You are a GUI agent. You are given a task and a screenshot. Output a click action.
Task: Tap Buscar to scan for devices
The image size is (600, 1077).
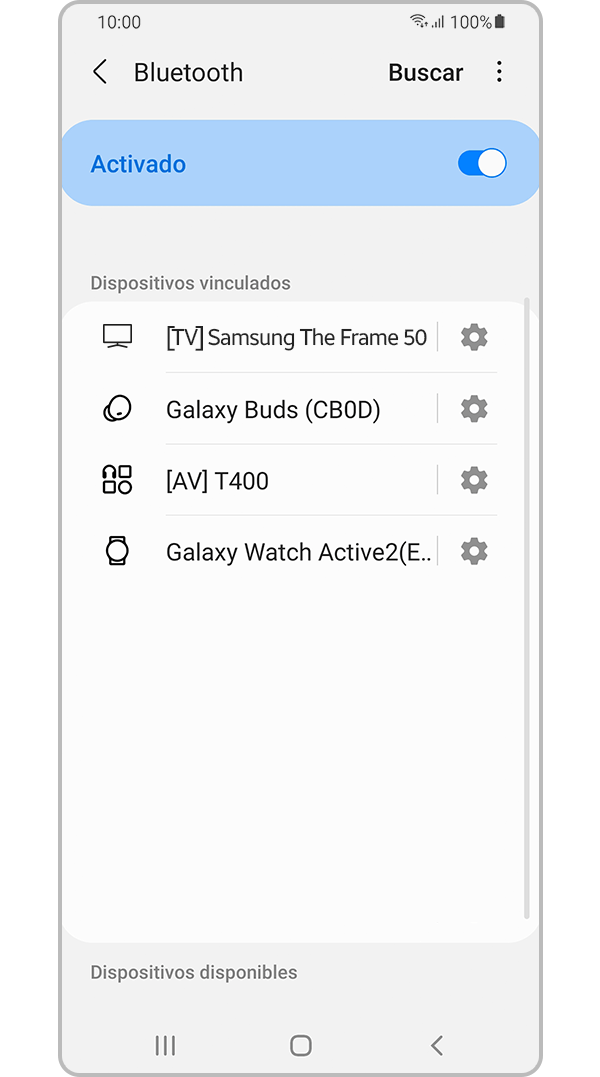click(425, 72)
